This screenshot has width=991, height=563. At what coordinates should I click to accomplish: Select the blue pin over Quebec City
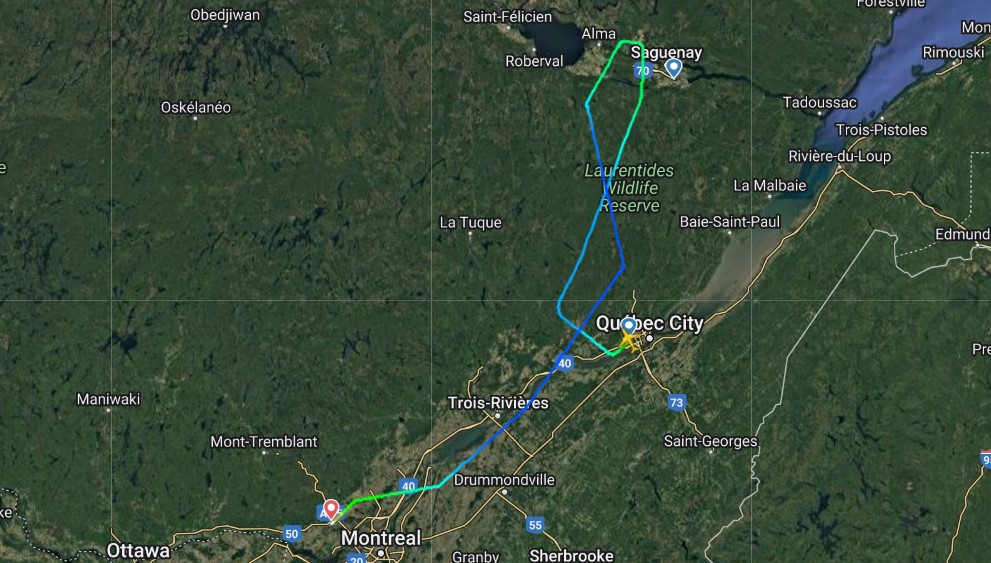point(628,325)
